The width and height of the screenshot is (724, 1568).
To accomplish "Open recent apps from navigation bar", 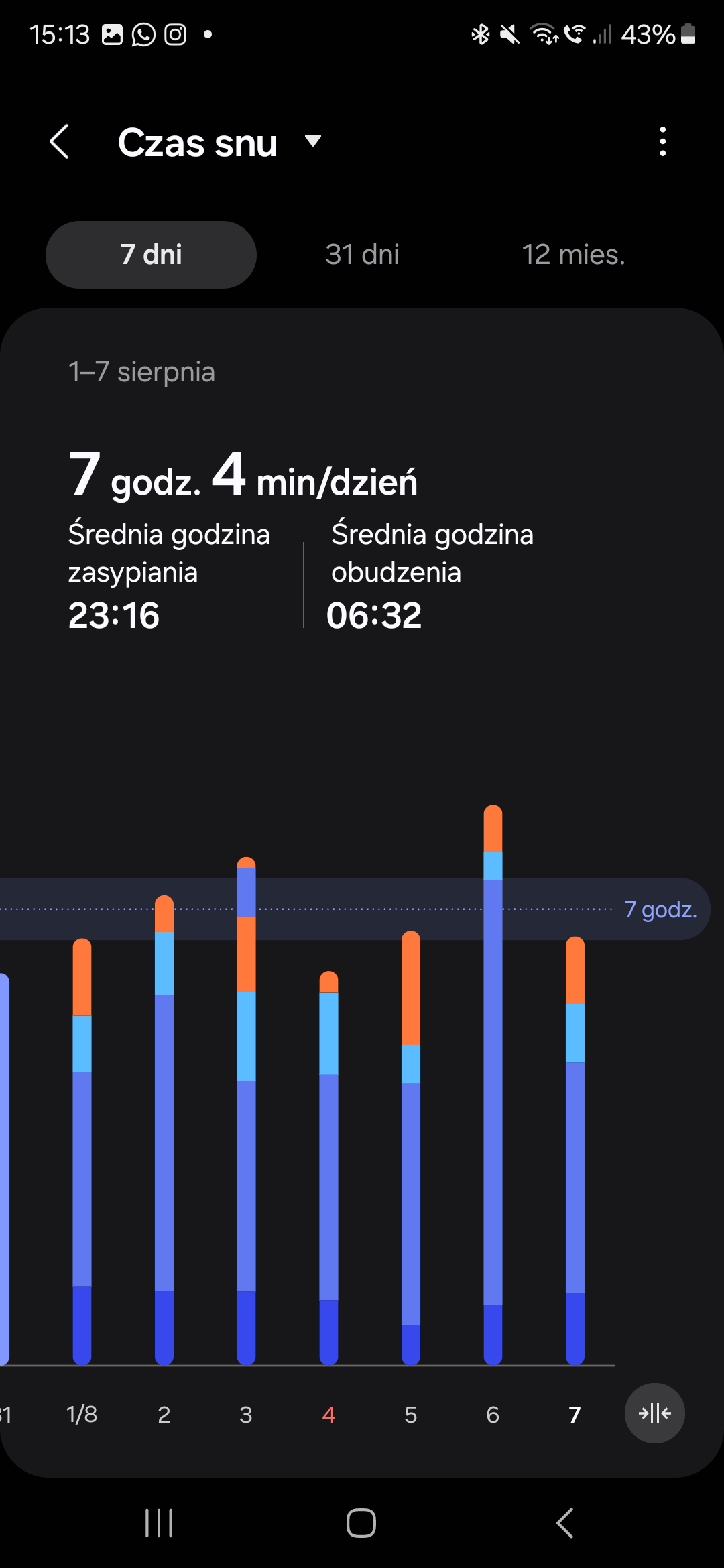I will (x=159, y=1523).
